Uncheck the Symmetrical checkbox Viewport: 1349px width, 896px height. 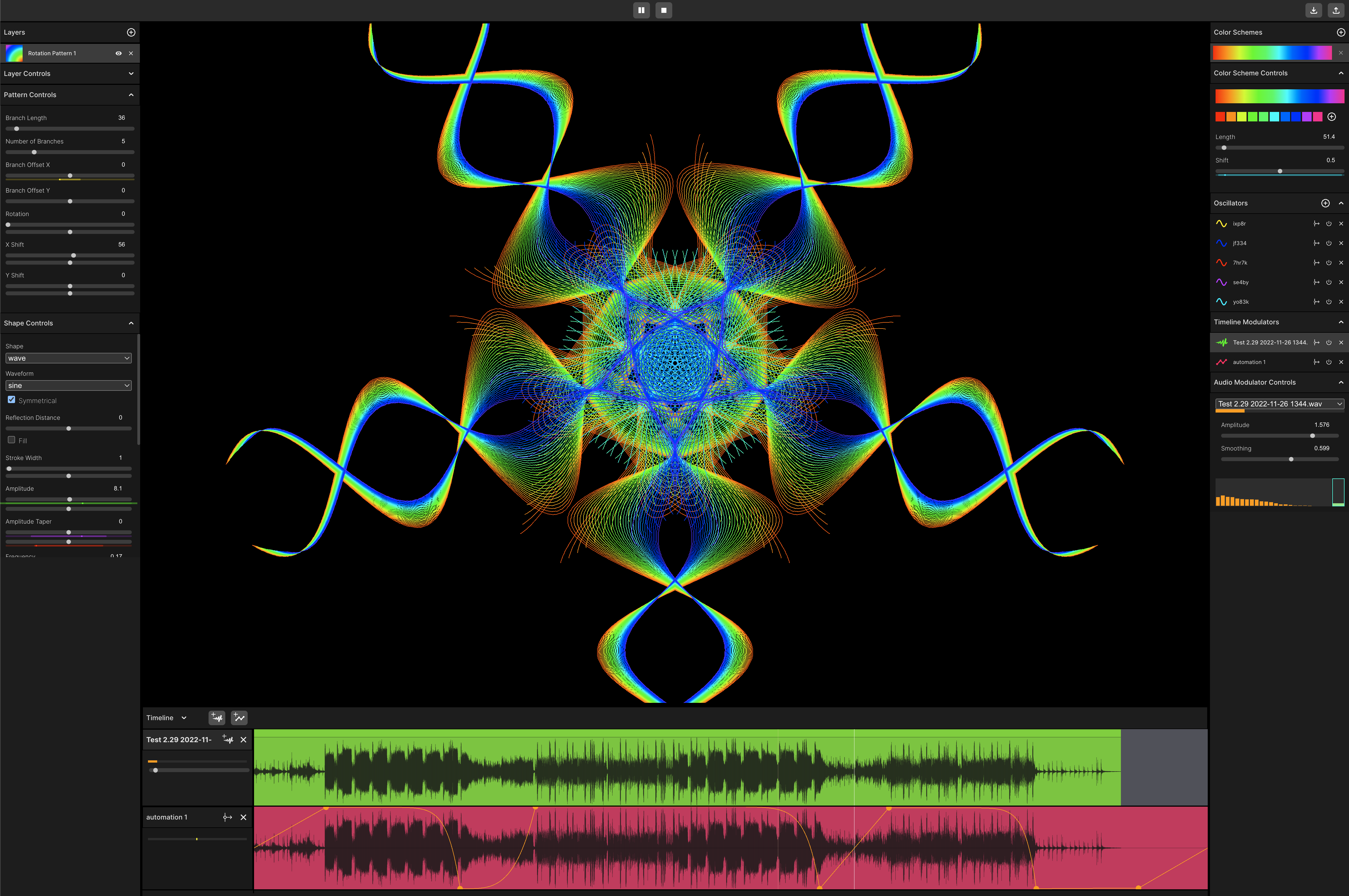point(11,400)
